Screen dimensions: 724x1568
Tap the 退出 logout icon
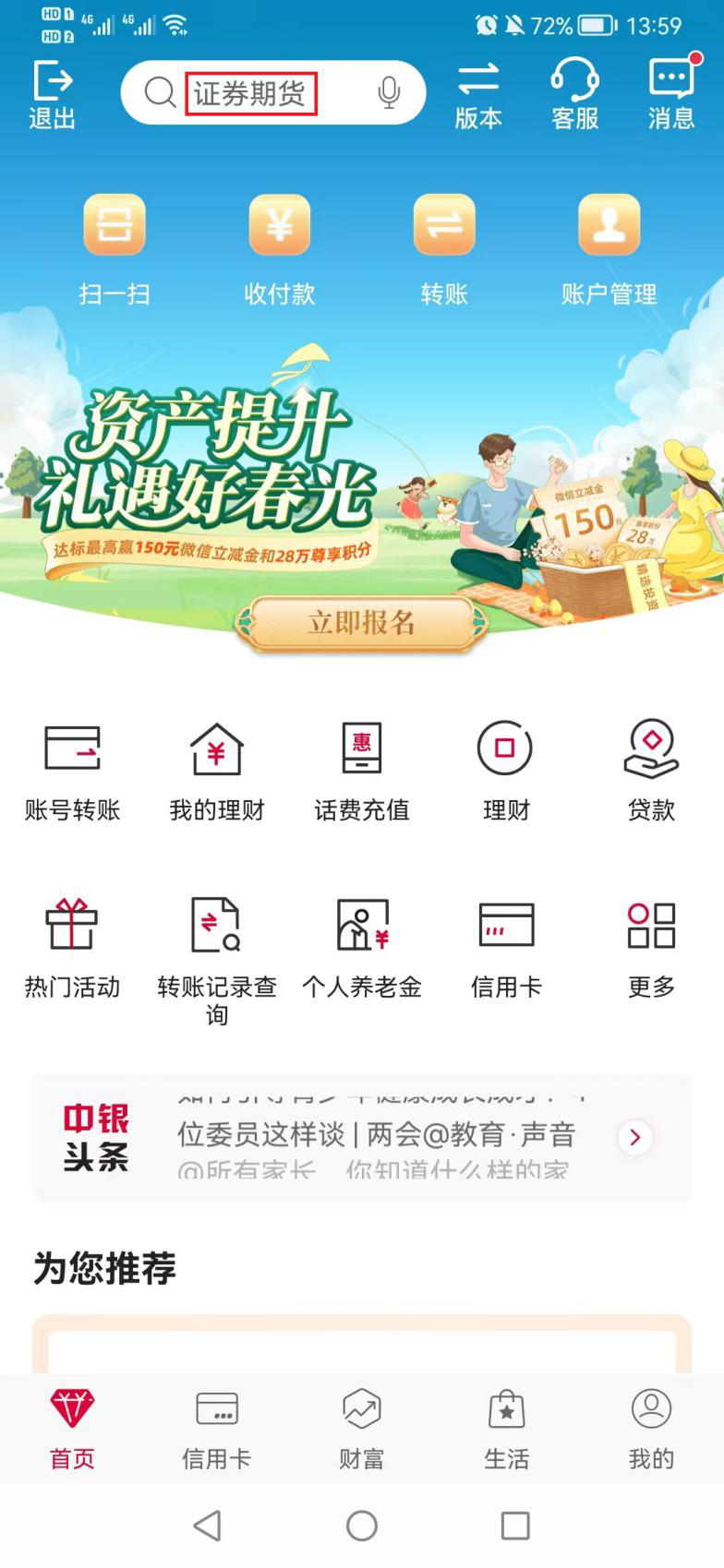(x=52, y=93)
